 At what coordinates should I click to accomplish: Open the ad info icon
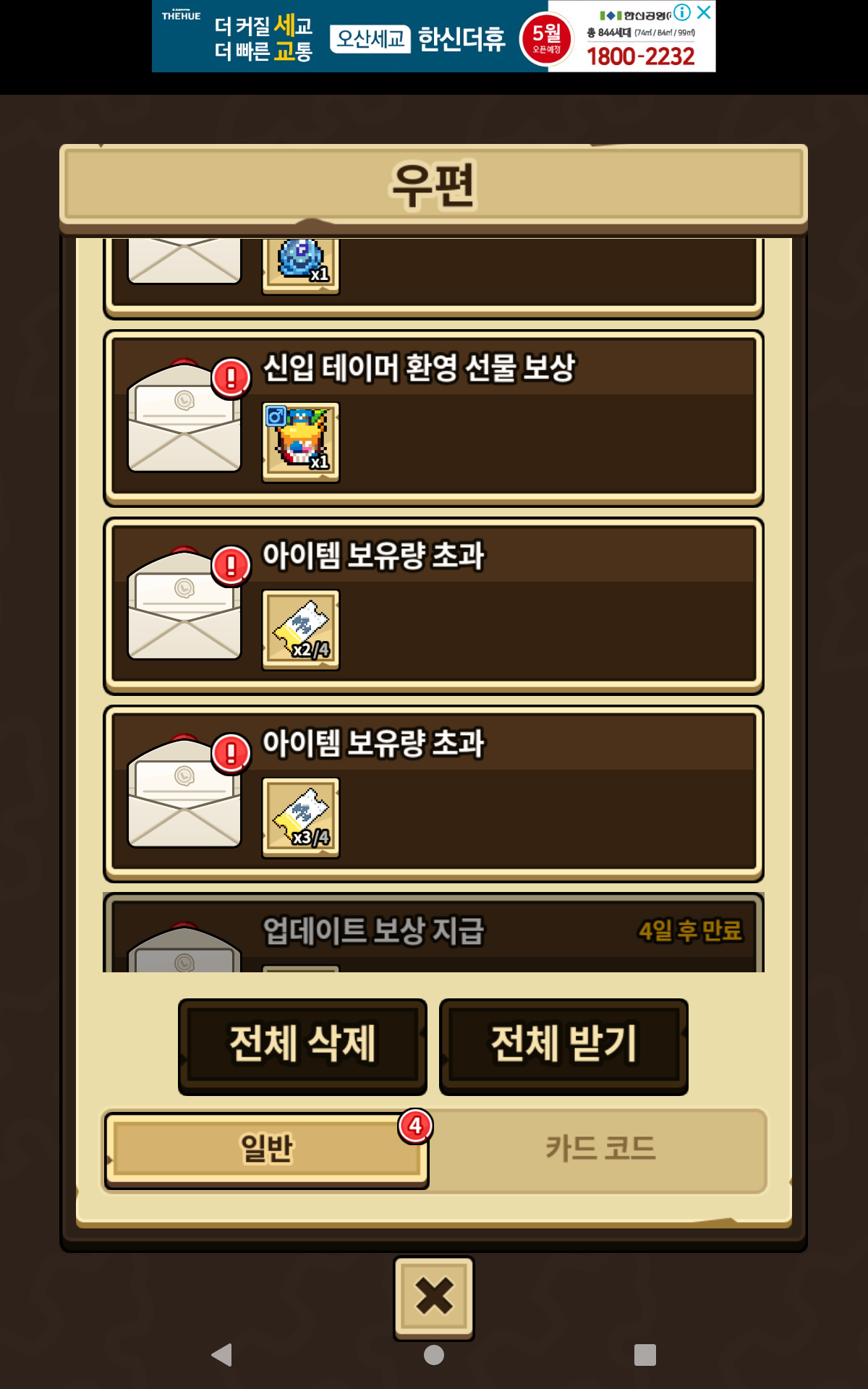(682, 12)
